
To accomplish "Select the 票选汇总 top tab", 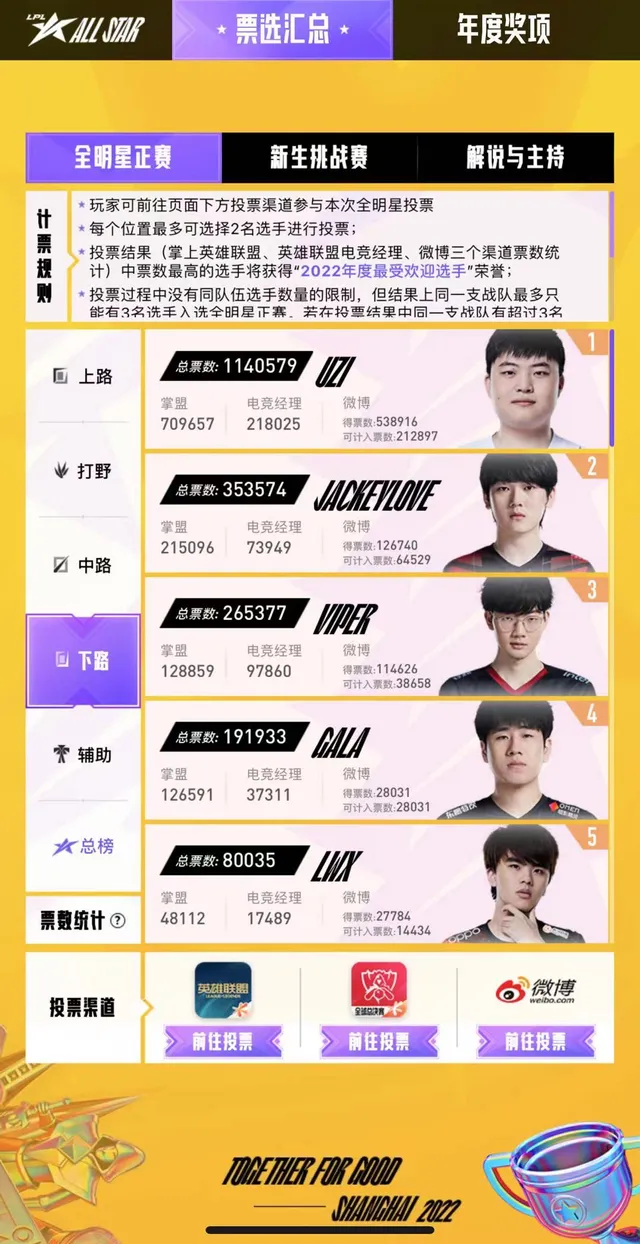I will point(282,29).
